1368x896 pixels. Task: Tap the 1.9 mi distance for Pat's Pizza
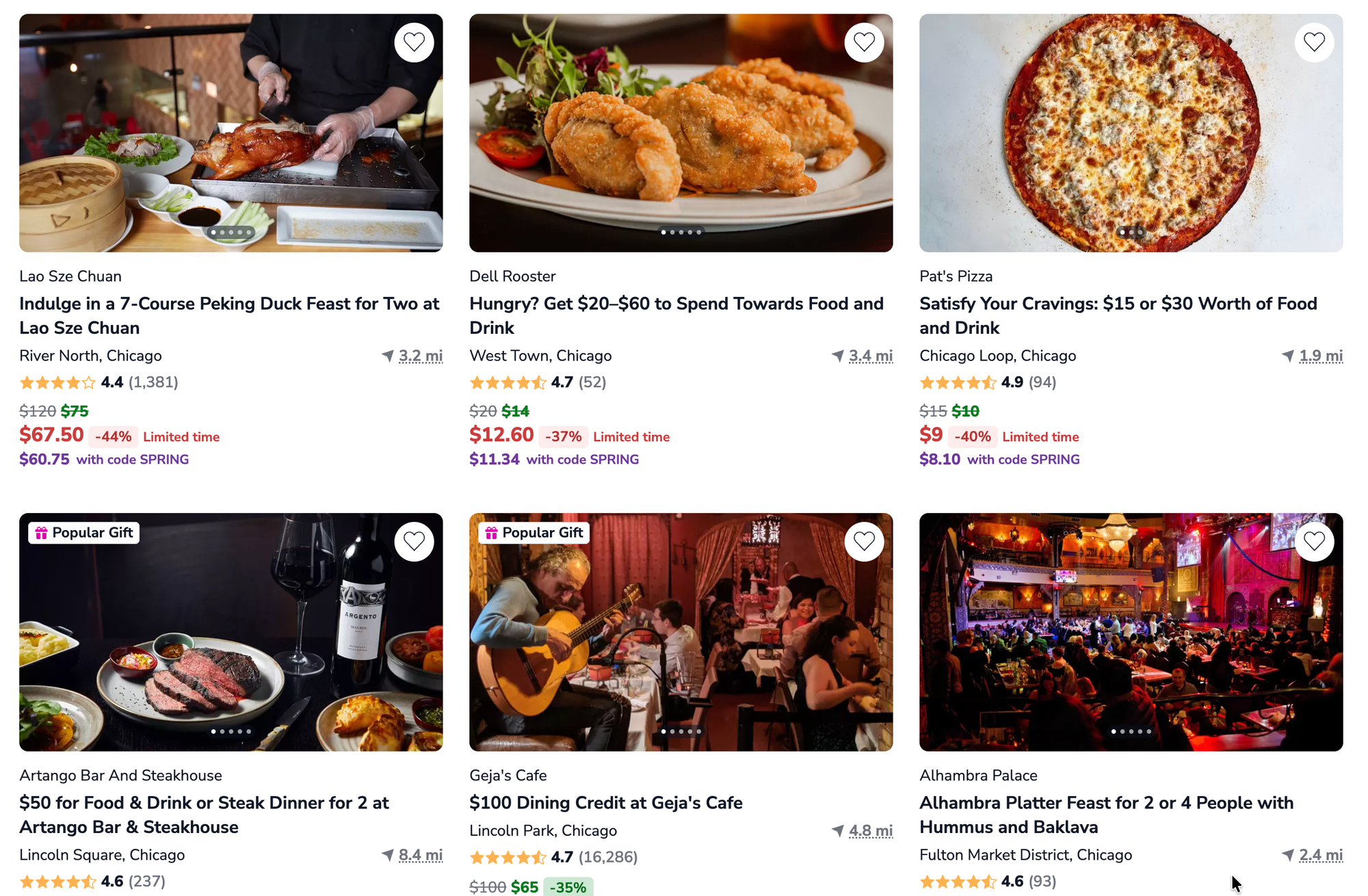pos(1320,356)
